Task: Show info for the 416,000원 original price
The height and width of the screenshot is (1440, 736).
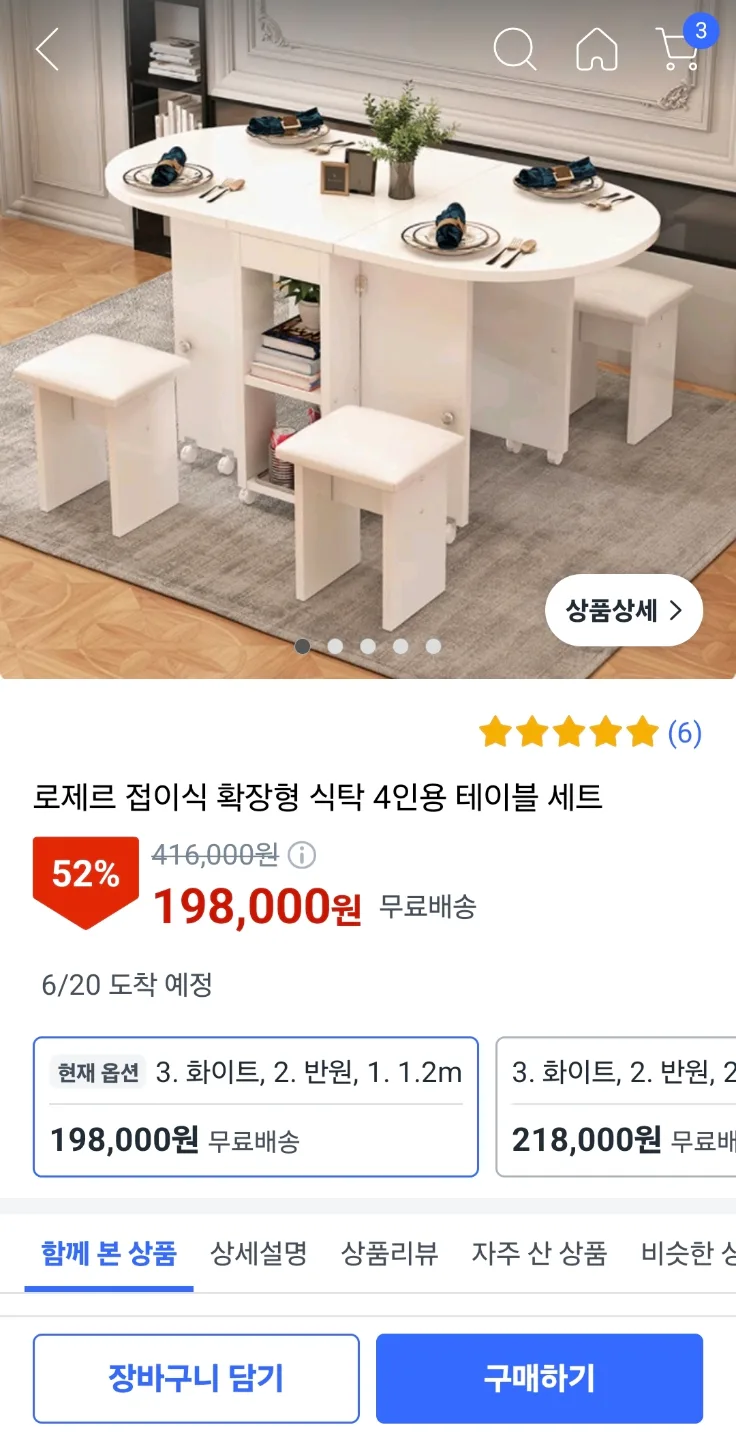Action: point(302,855)
